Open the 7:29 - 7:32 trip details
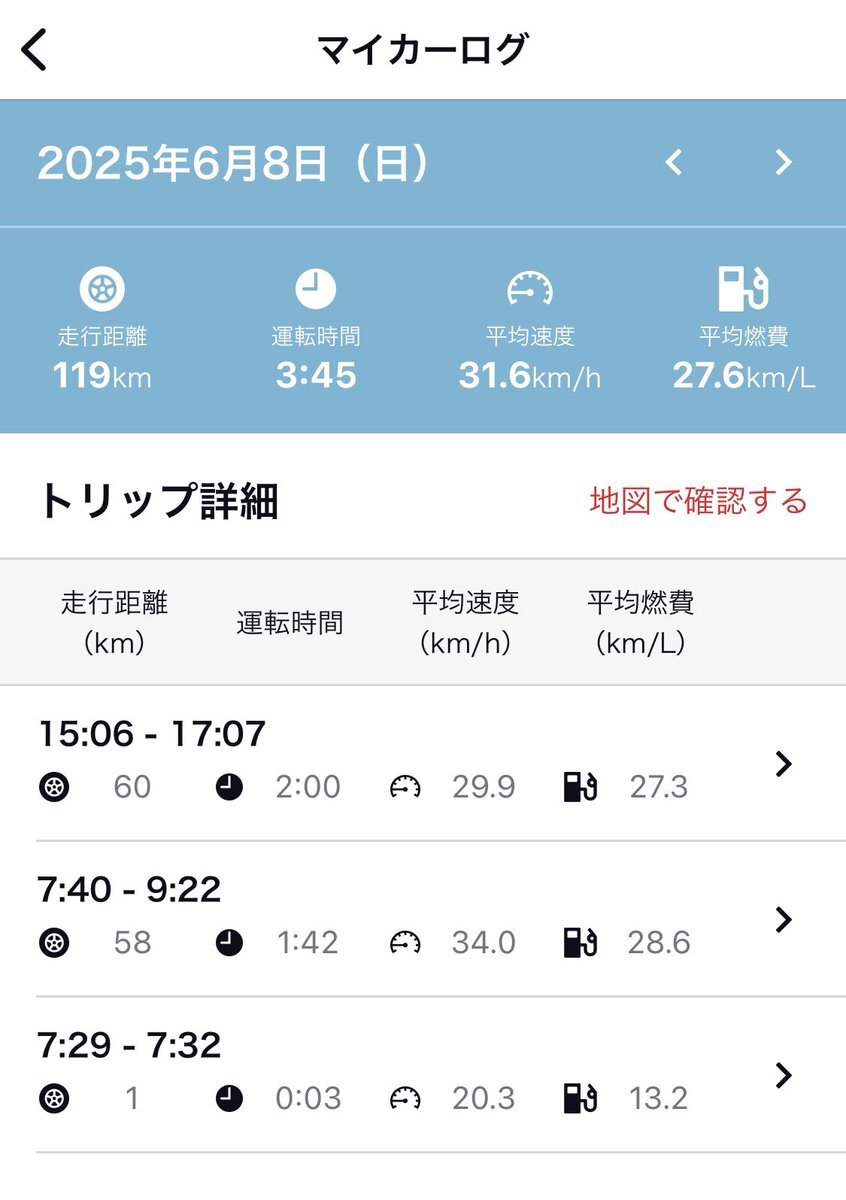Screen dimensions: 846x1200 pos(784,1075)
